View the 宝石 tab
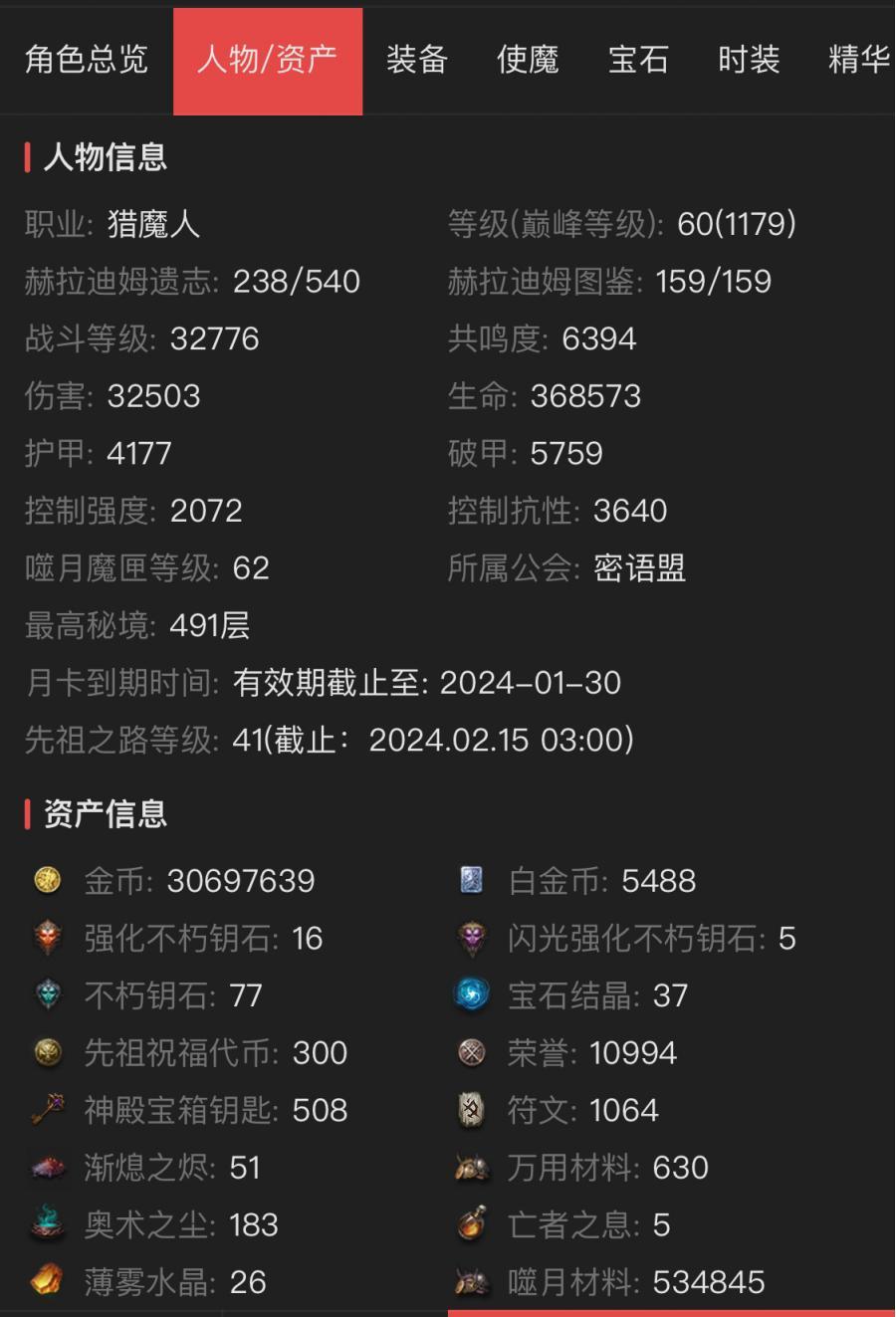Screen dimensions: 896x1317 tap(638, 60)
